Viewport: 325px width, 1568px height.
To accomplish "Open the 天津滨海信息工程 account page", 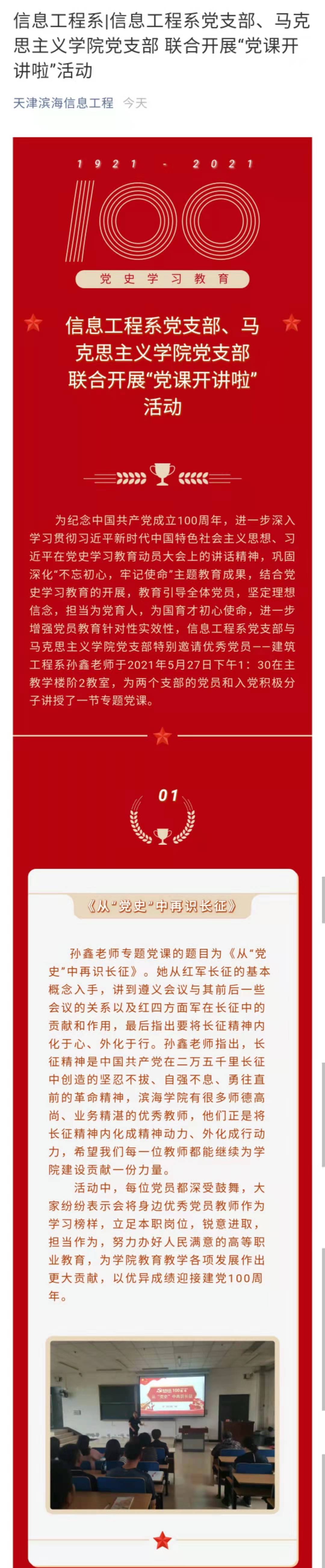I will (63, 103).
